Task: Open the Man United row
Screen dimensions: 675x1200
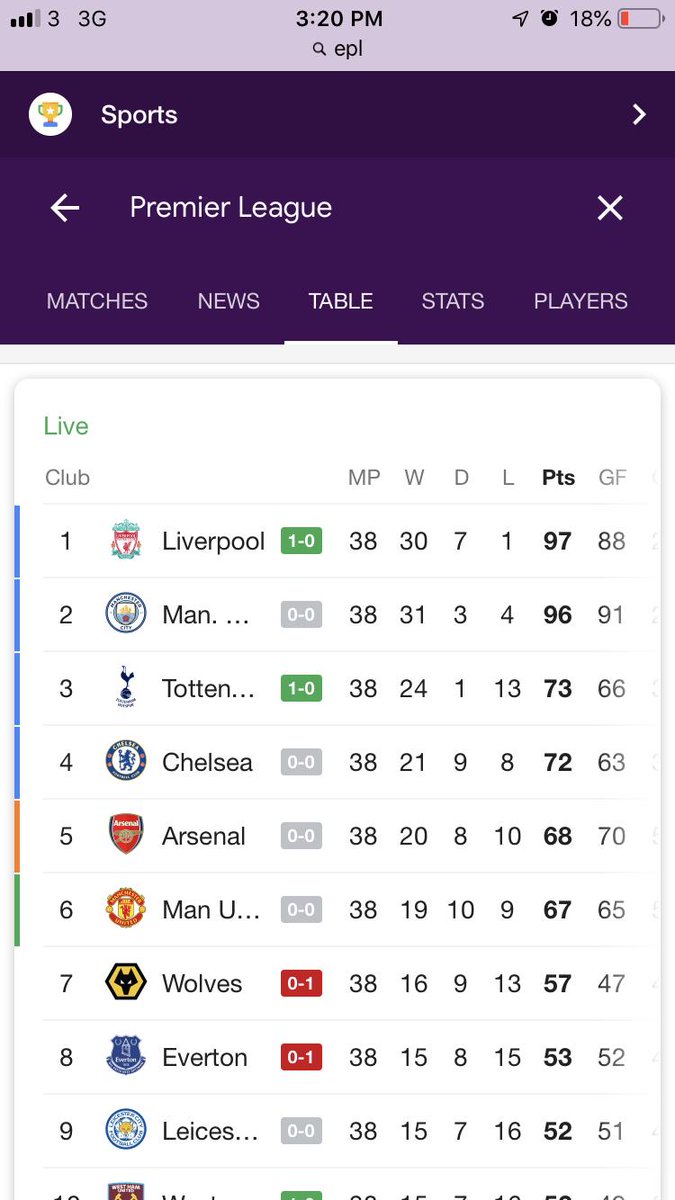Action: click(338, 910)
